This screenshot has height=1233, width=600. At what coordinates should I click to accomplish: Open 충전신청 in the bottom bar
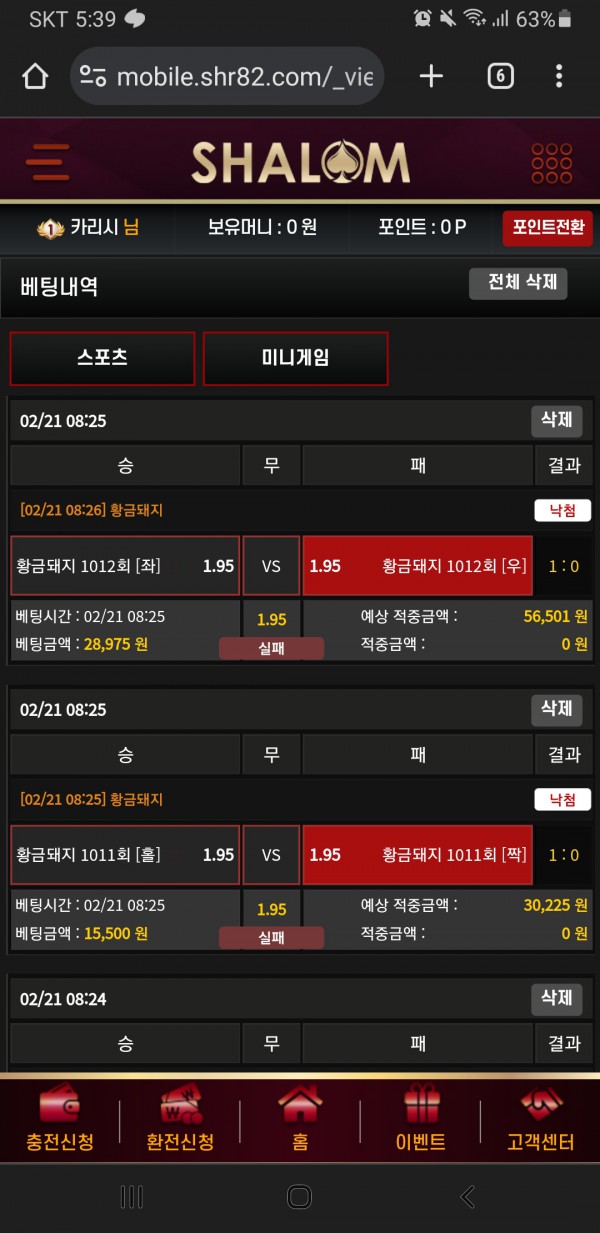coord(60,1120)
